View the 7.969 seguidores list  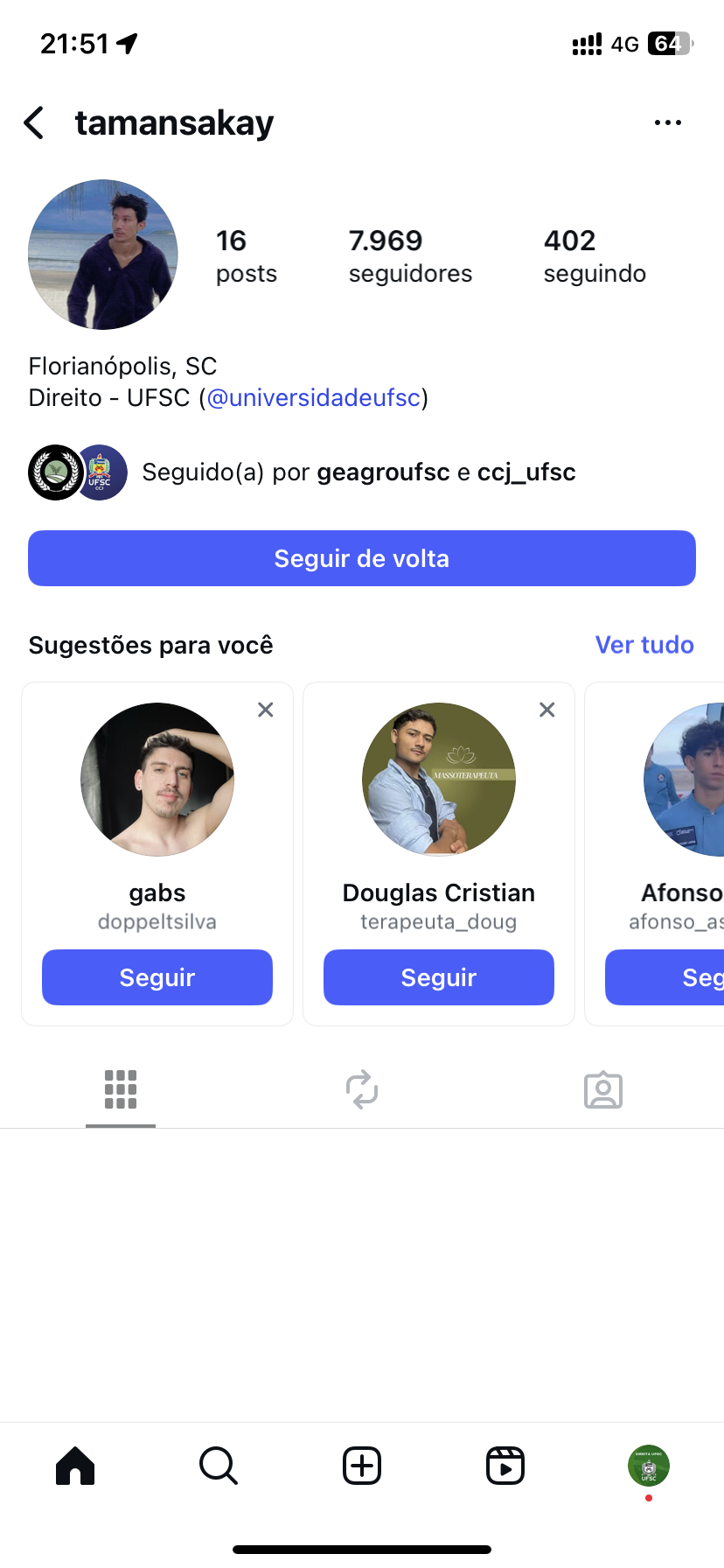410,255
